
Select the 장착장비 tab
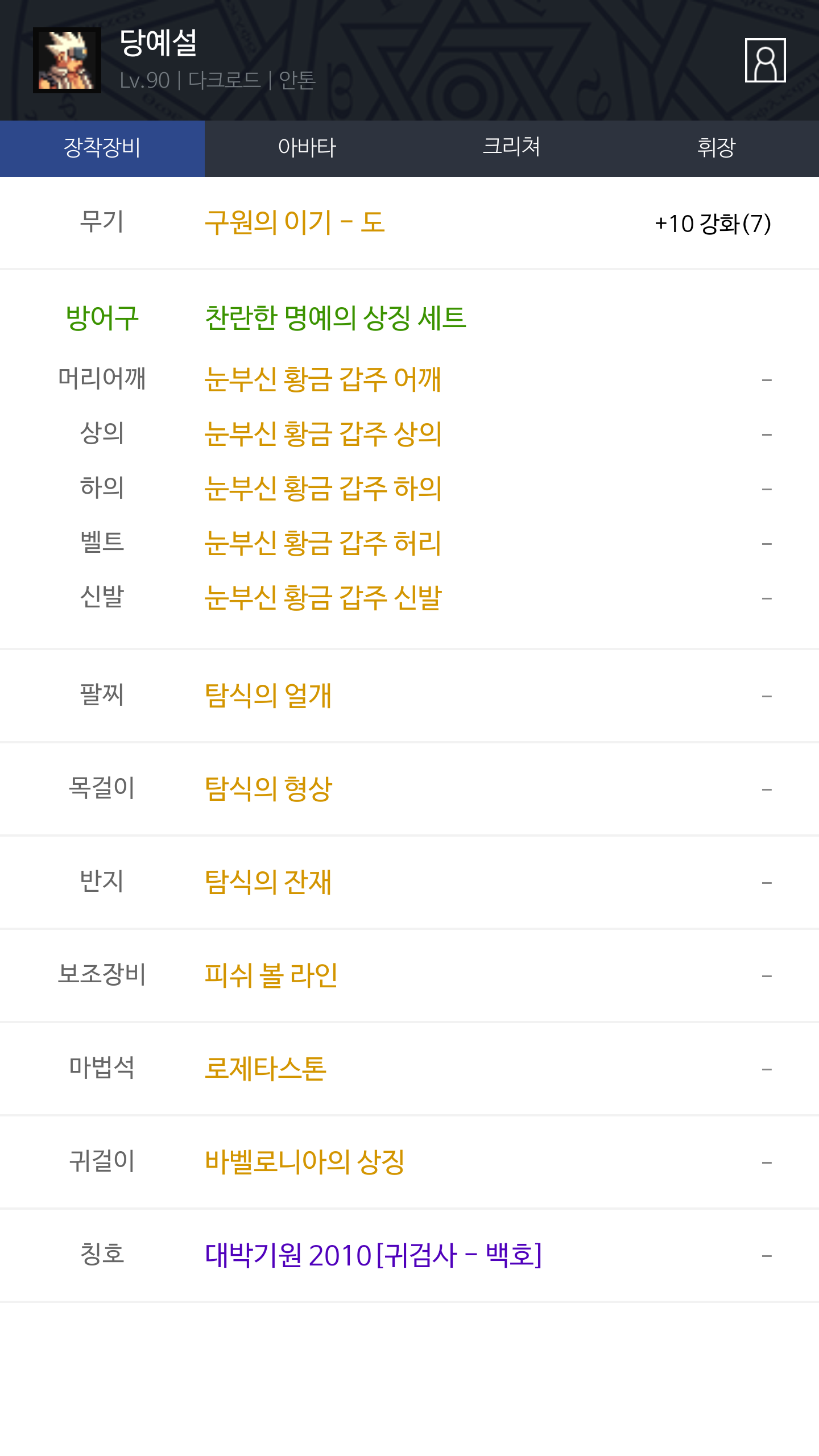(102, 148)
